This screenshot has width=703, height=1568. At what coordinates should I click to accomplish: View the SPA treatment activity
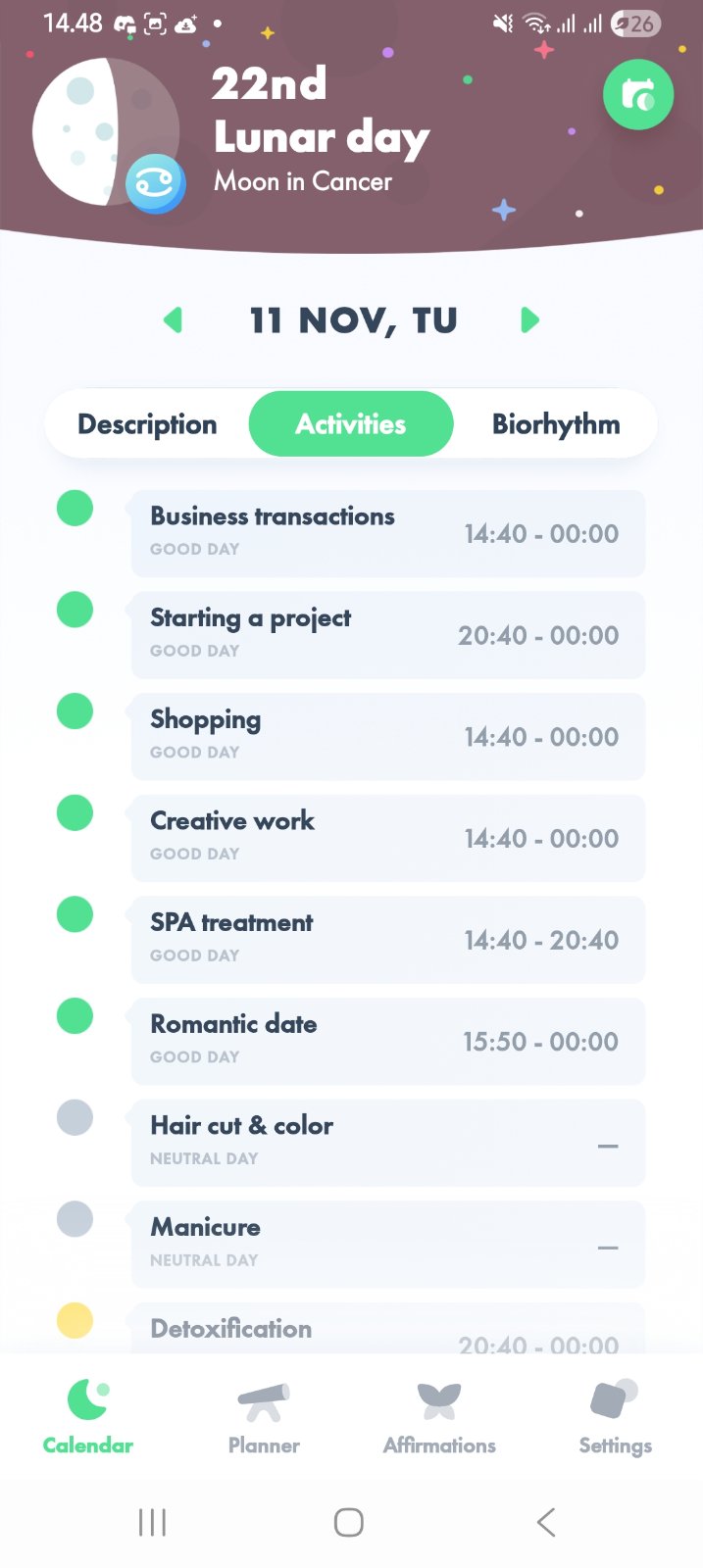(387, 940)
